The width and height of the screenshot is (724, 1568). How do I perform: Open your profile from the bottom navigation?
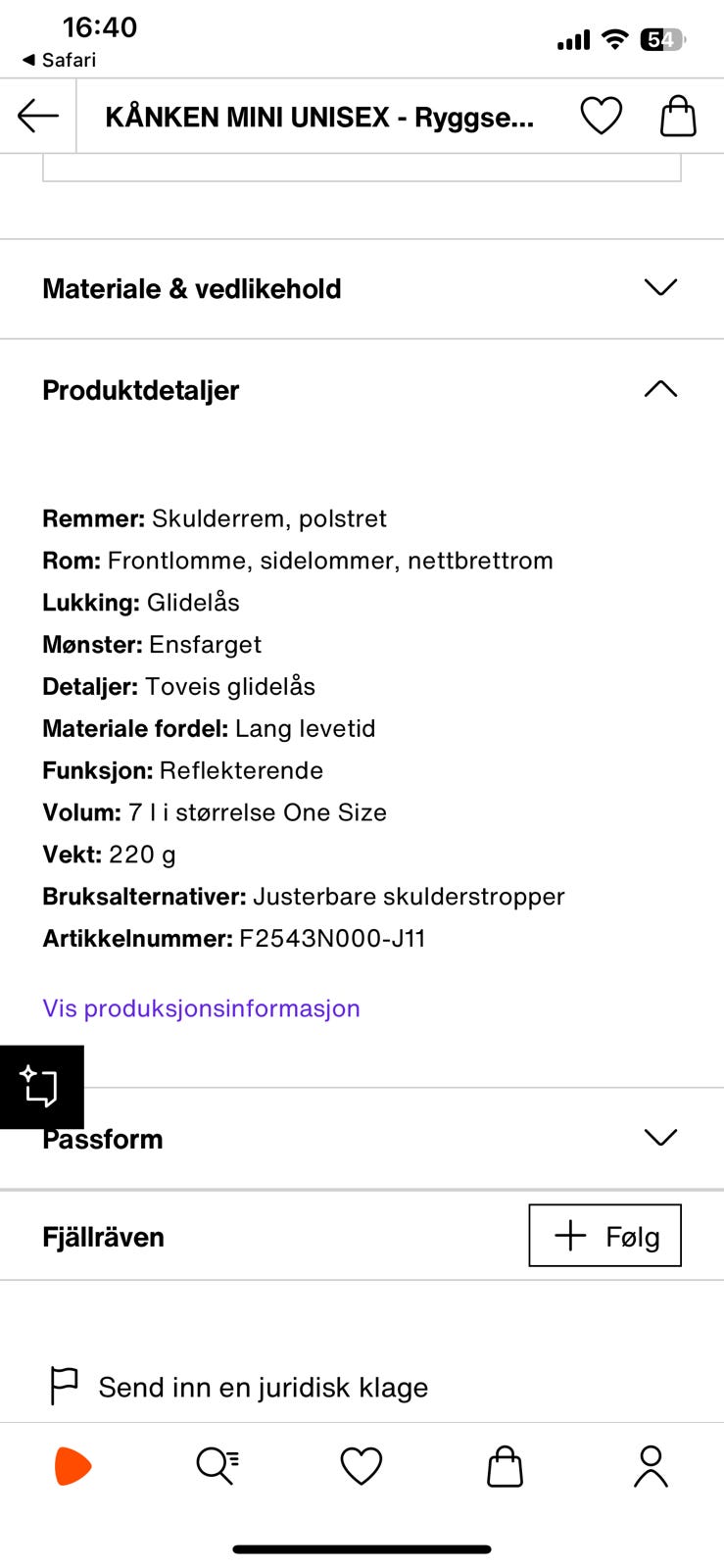(x=651, y=1467)
